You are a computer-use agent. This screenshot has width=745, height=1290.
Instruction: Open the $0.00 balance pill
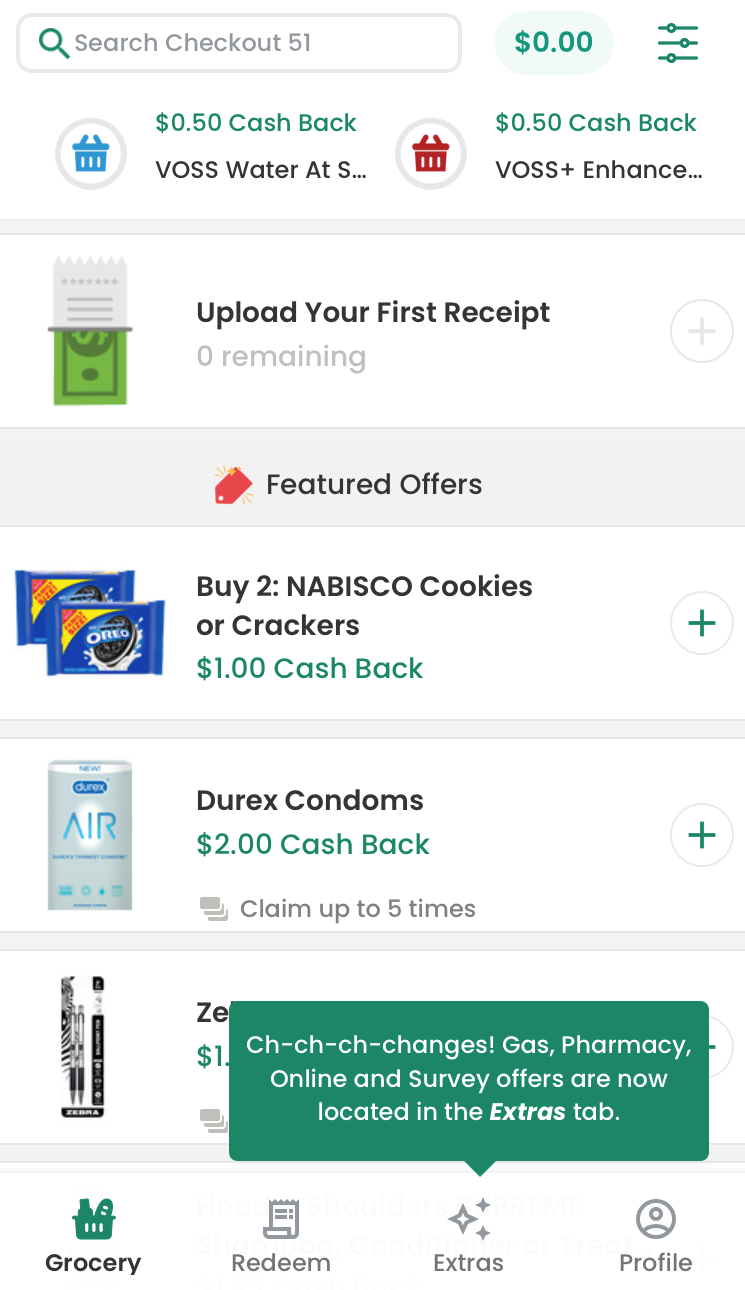click(553, 43)
